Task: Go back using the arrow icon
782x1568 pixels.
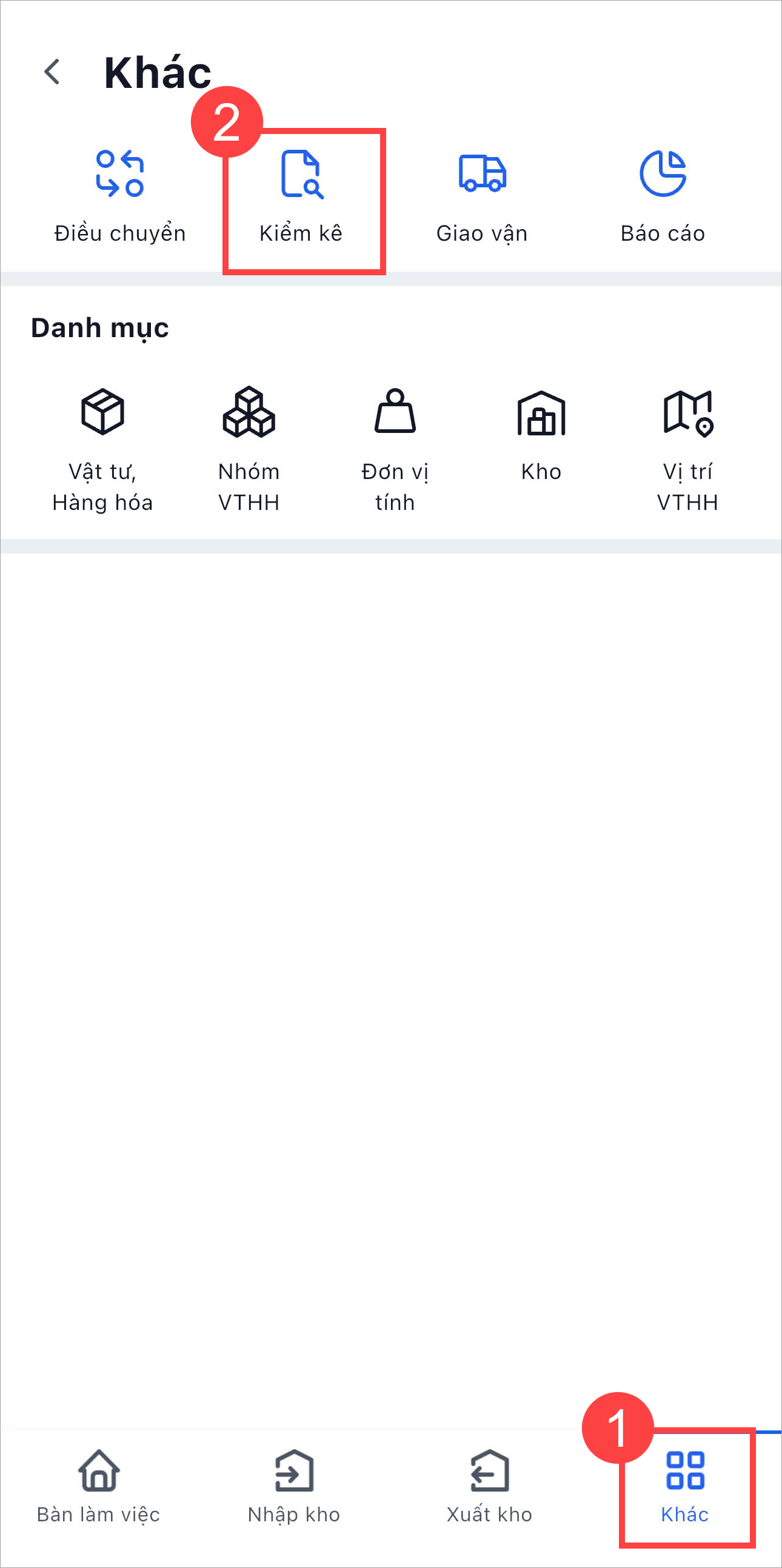Action: coord(52,72)
